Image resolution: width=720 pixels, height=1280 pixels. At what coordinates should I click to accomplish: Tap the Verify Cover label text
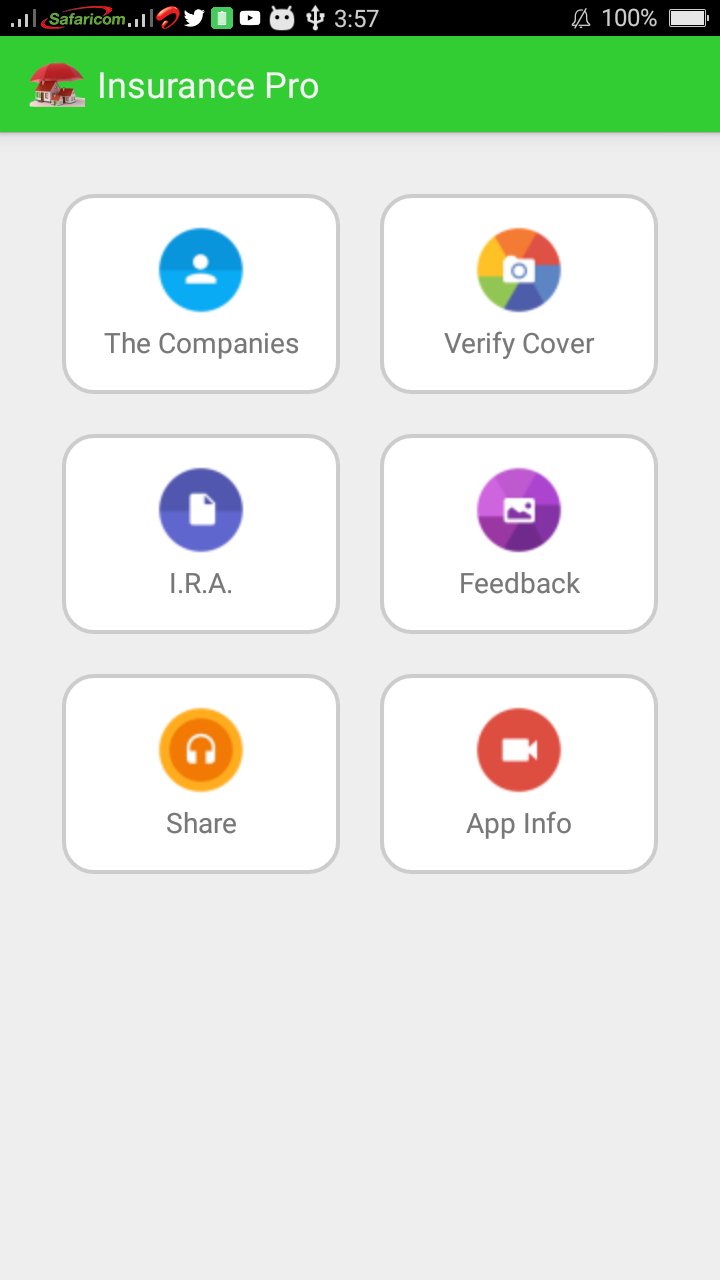click(518, 343)
